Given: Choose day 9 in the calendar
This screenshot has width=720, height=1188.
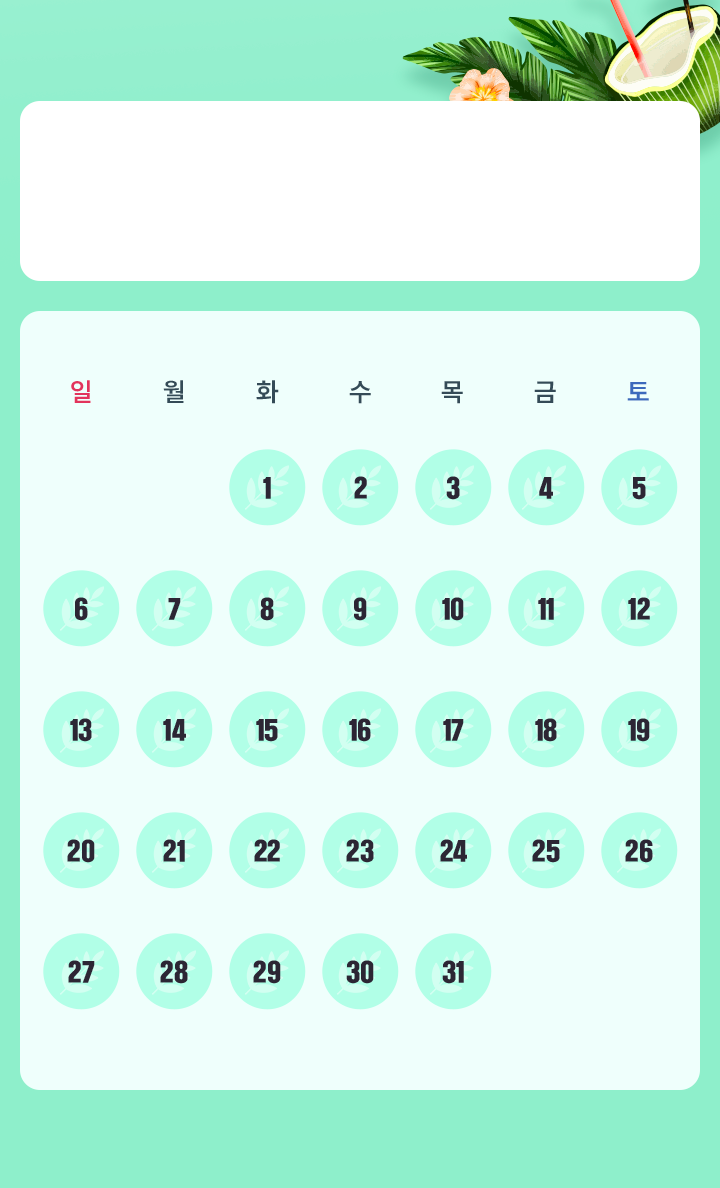Looking at the screenshot, I should (x=360, y=608).
